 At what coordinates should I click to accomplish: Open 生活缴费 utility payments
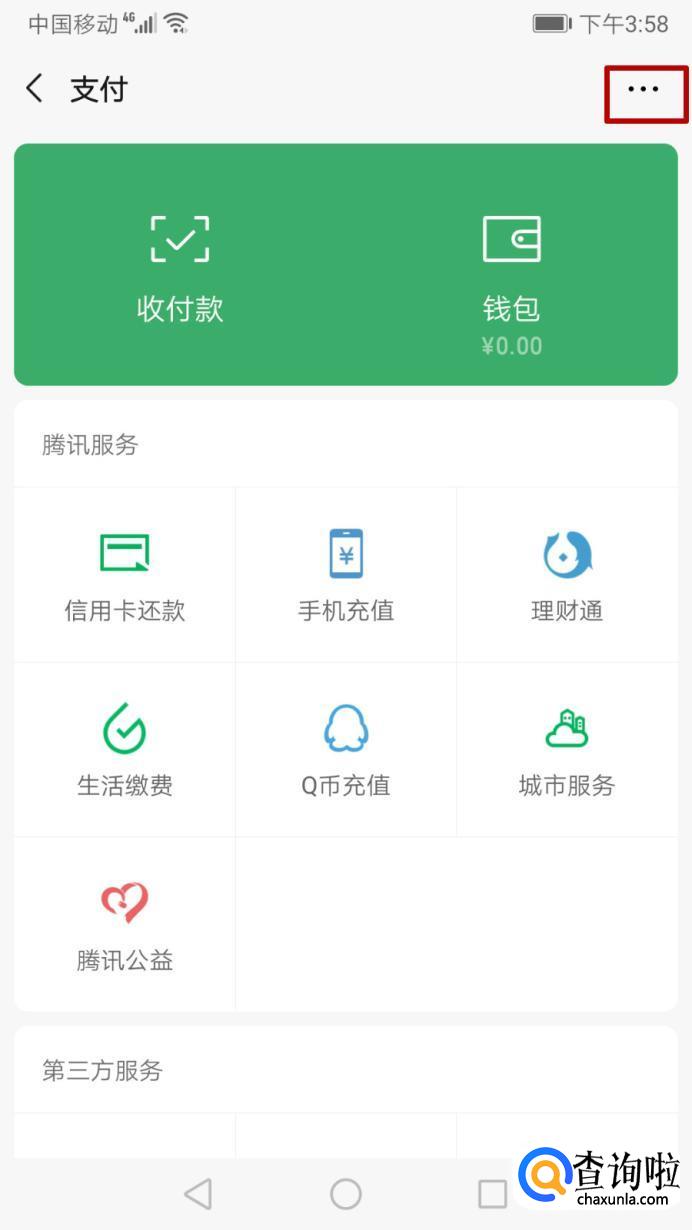click(x=125, y=749)
